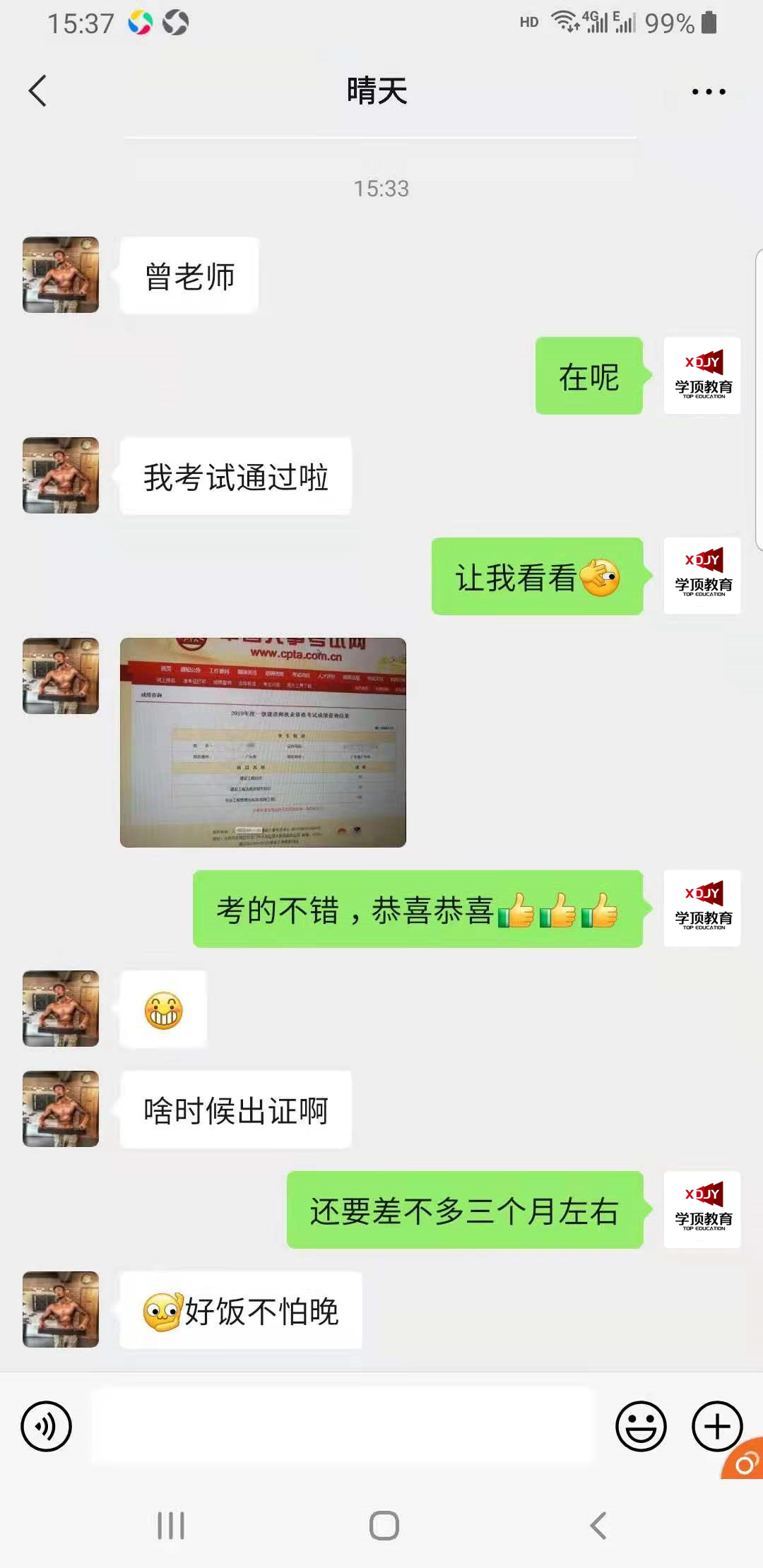Open the plus attachments menu
The height and width of the screenshot is (1568, 763).
[x=716, y=1426]
